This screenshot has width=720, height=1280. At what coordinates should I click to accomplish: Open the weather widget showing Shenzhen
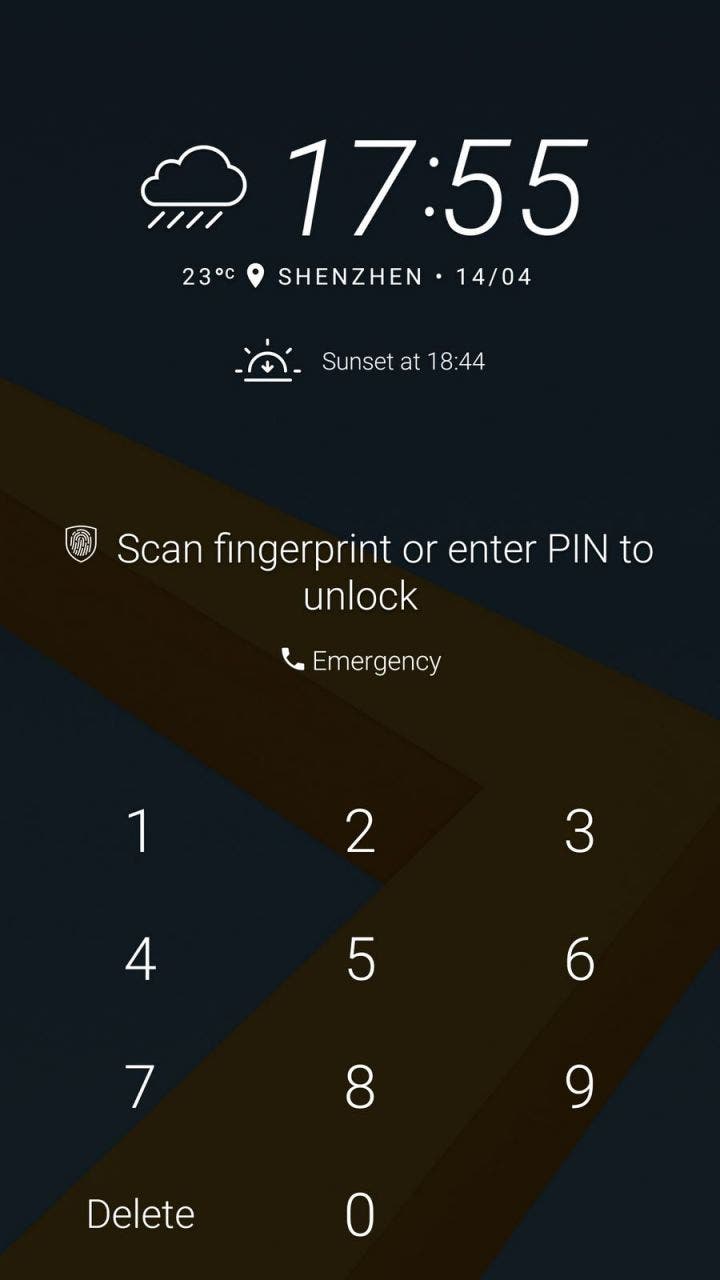[x=360, y=211]
